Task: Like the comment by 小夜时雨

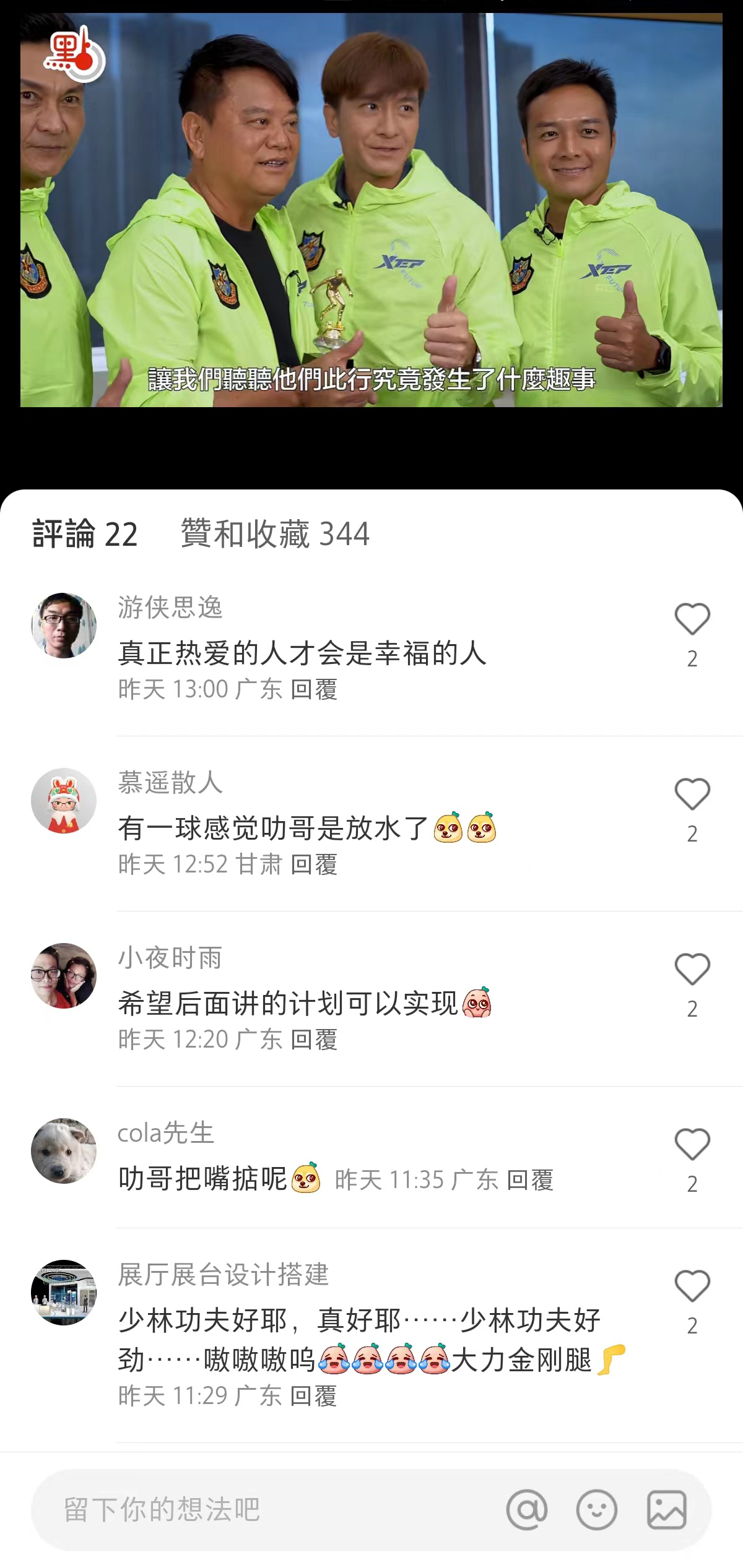Action: [x=692, y=970]
